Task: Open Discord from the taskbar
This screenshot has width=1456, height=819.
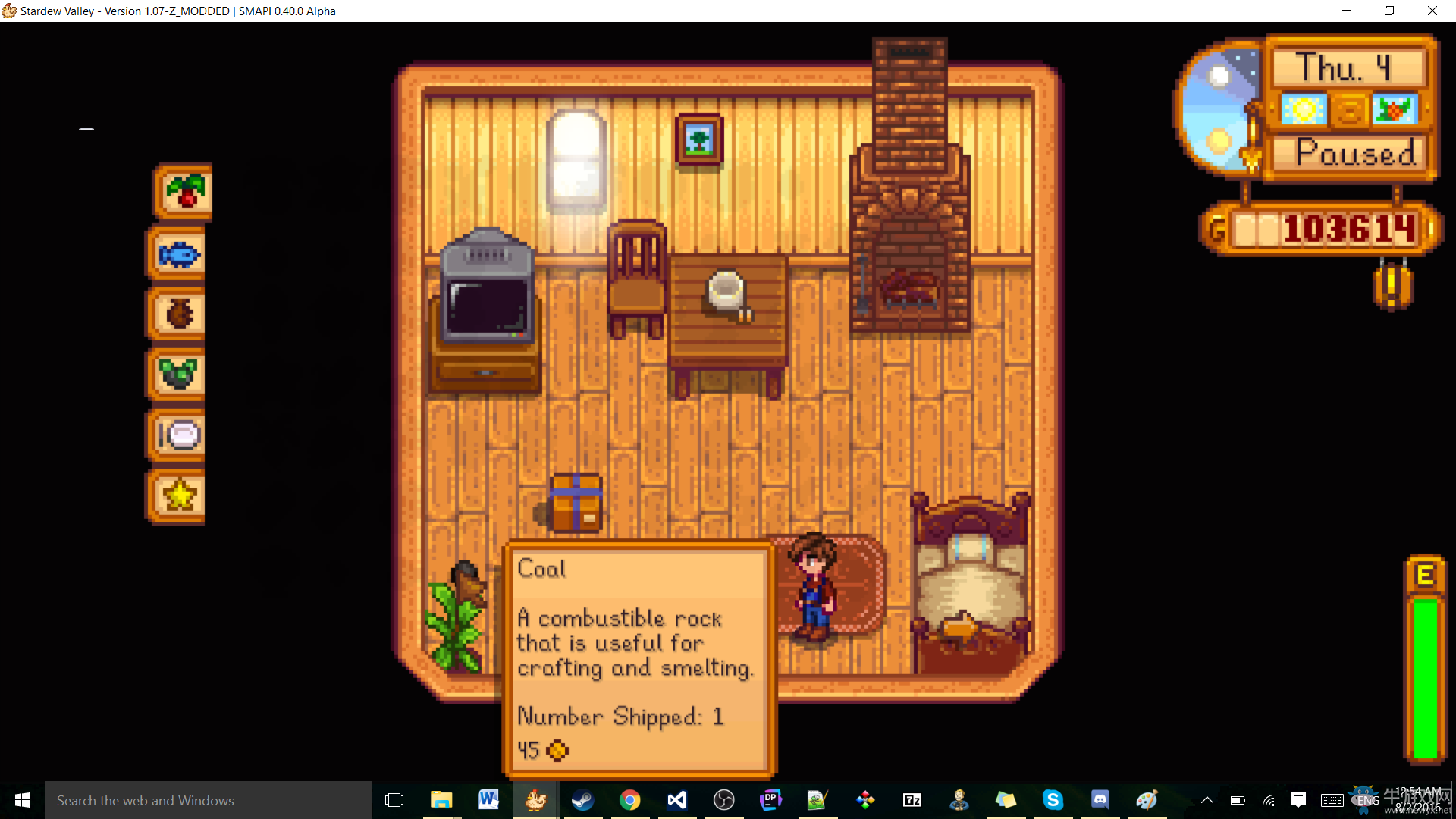Action: coord(1100,800)
